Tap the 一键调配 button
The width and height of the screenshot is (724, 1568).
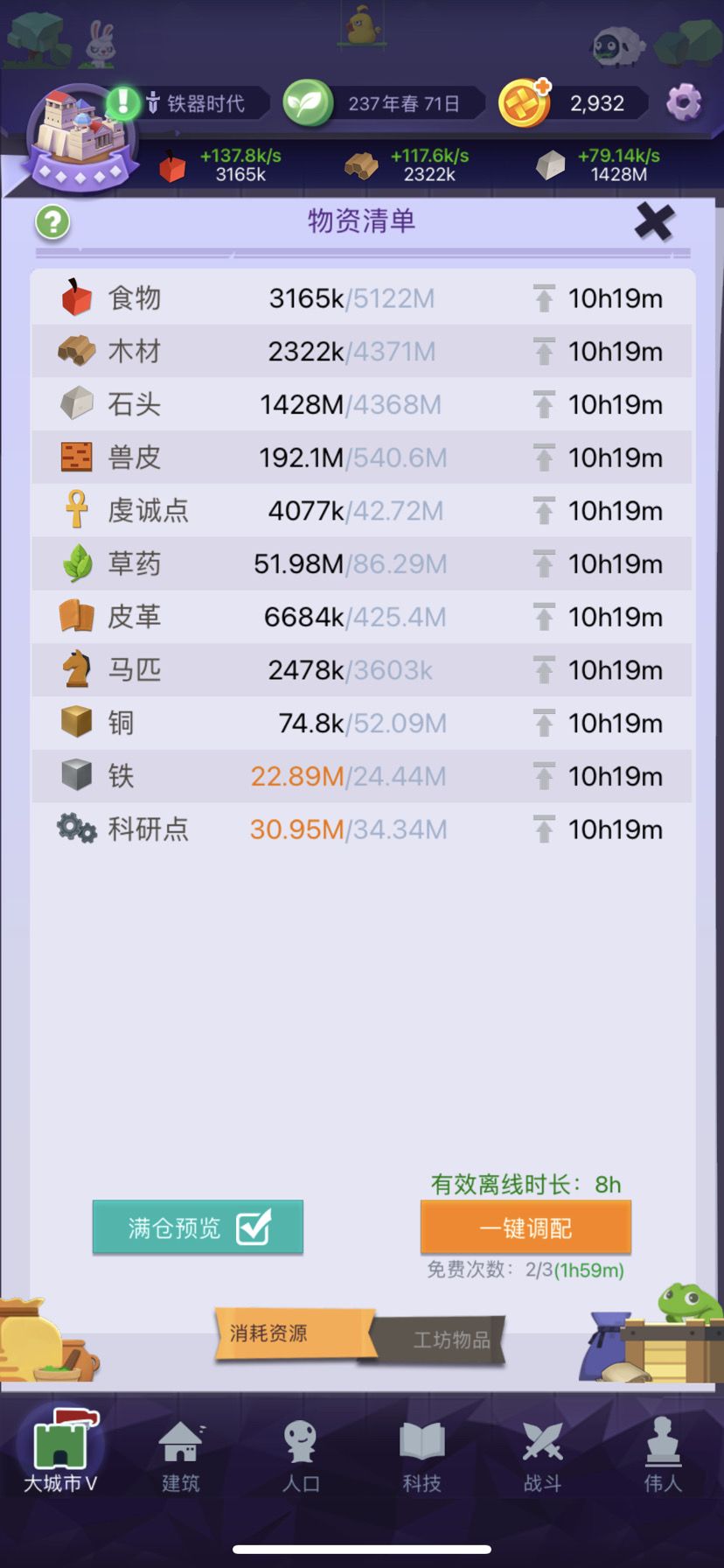tap(526, 1228)
